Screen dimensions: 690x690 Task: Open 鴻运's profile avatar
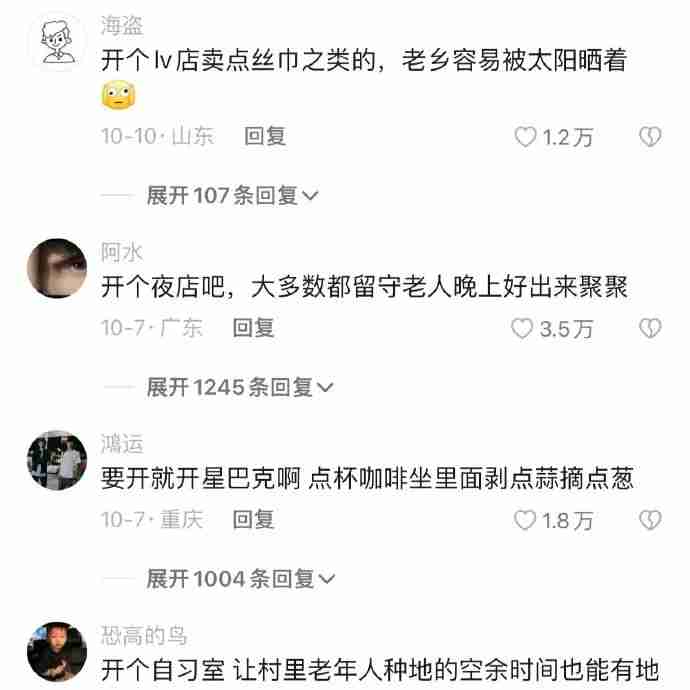[x=56, y=459]
